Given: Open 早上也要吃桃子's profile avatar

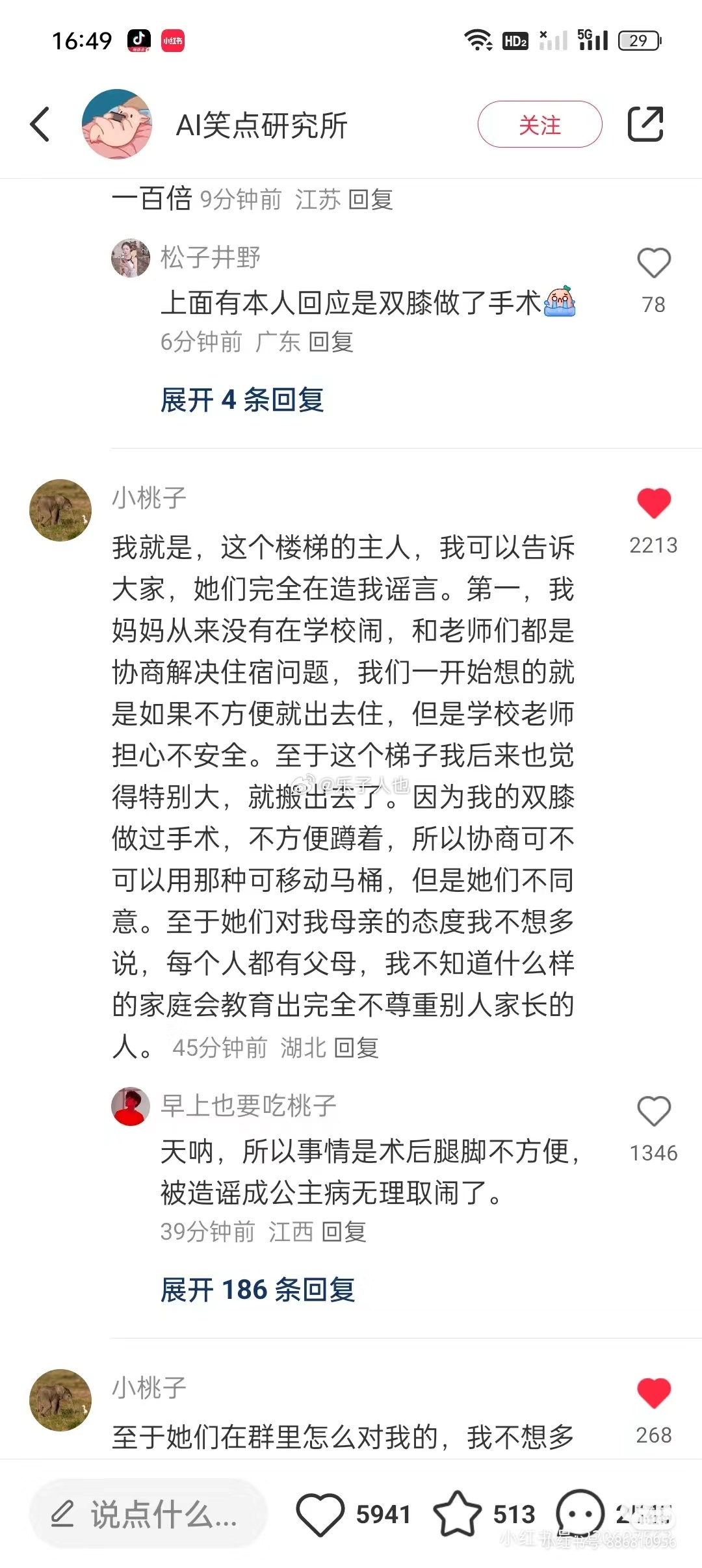Looking at the screenshot, I should click(x=131, y=1106).
